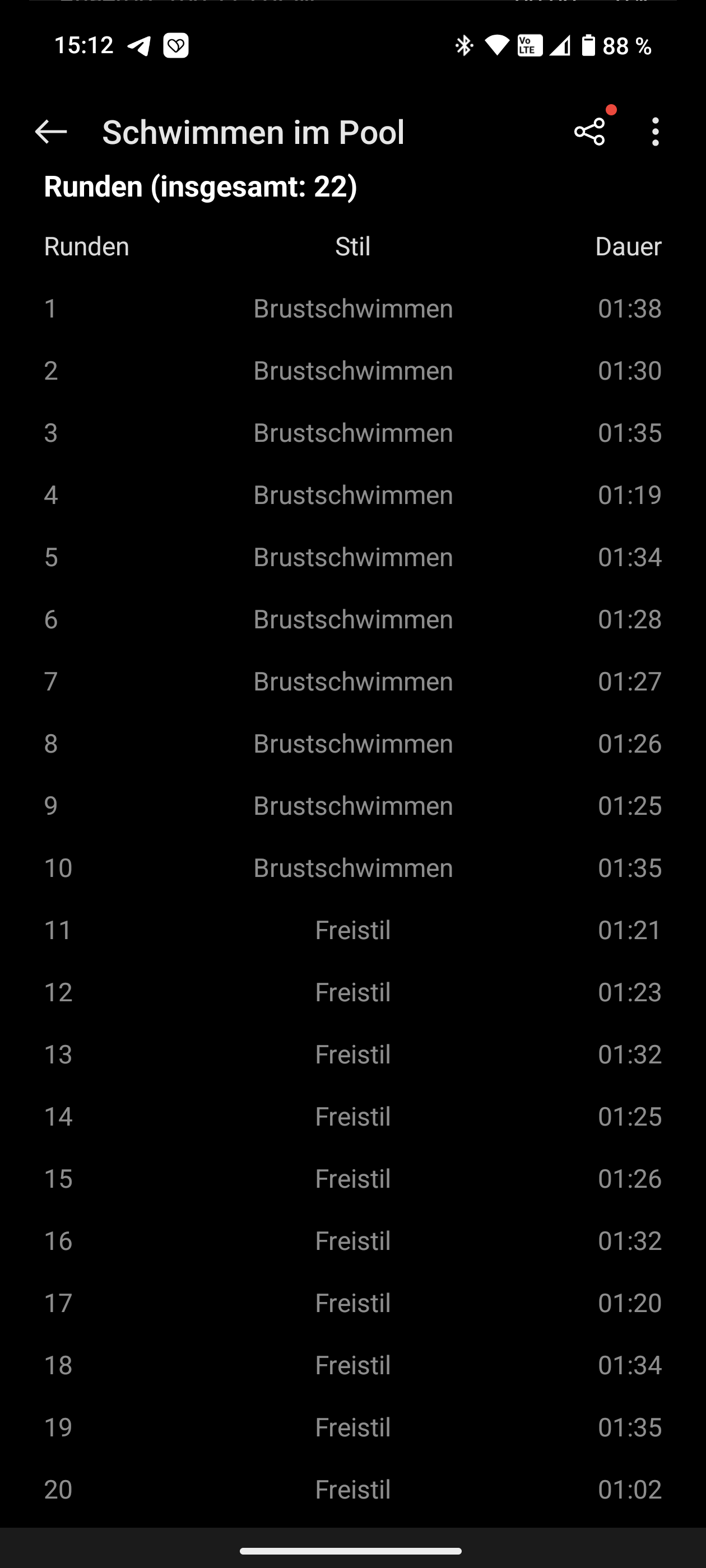Go back from Schwimmen im Pool
Screen dimensions: 706x1568
coord(50,132)
